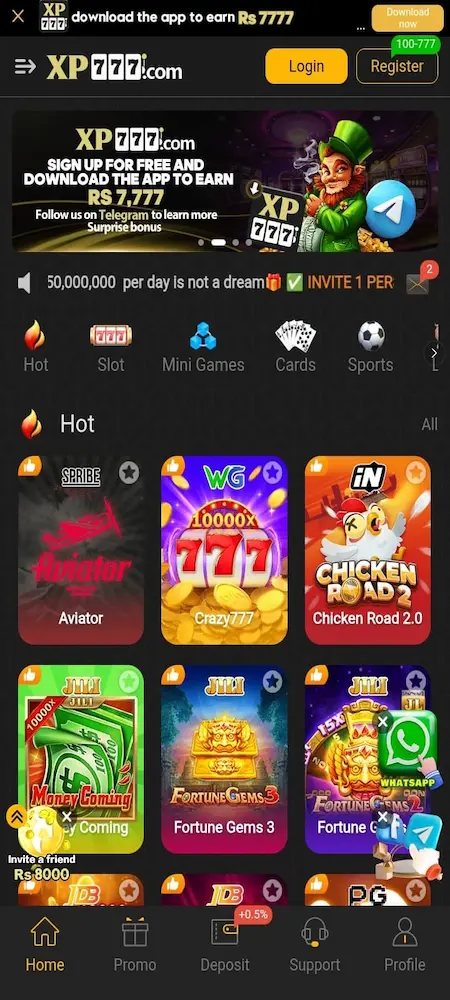This screenshot has width=450, height=1000.
Task: Launch the Crazy777 game
Action: coord(224,550)
